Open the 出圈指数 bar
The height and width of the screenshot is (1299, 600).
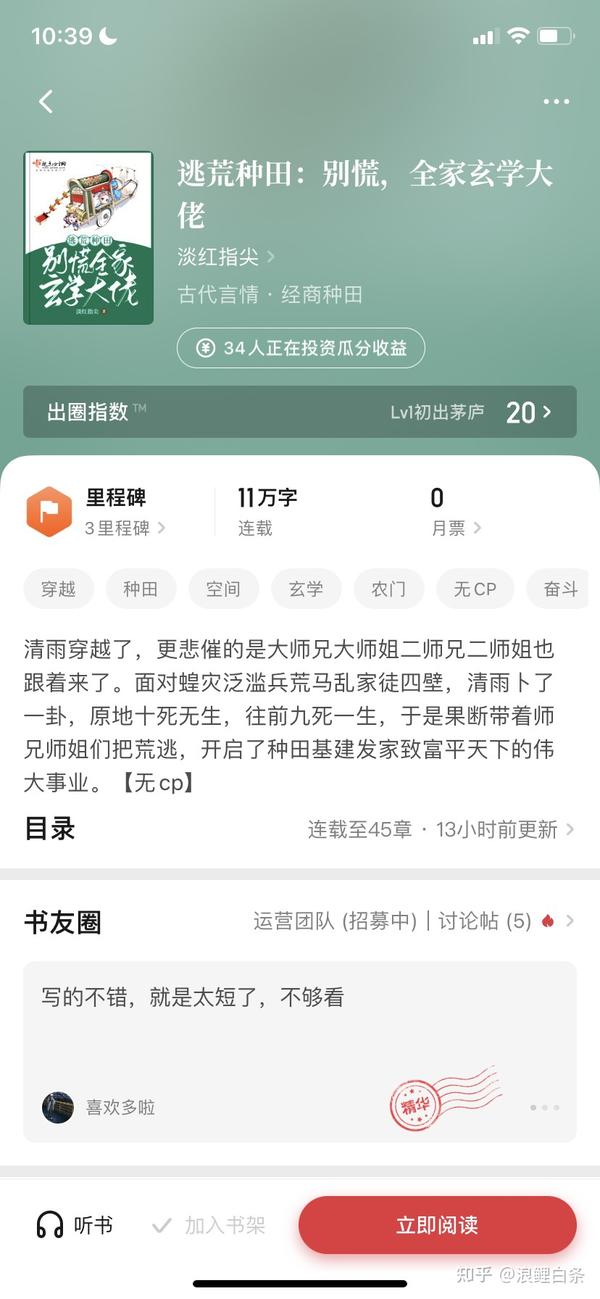[300, 412]
